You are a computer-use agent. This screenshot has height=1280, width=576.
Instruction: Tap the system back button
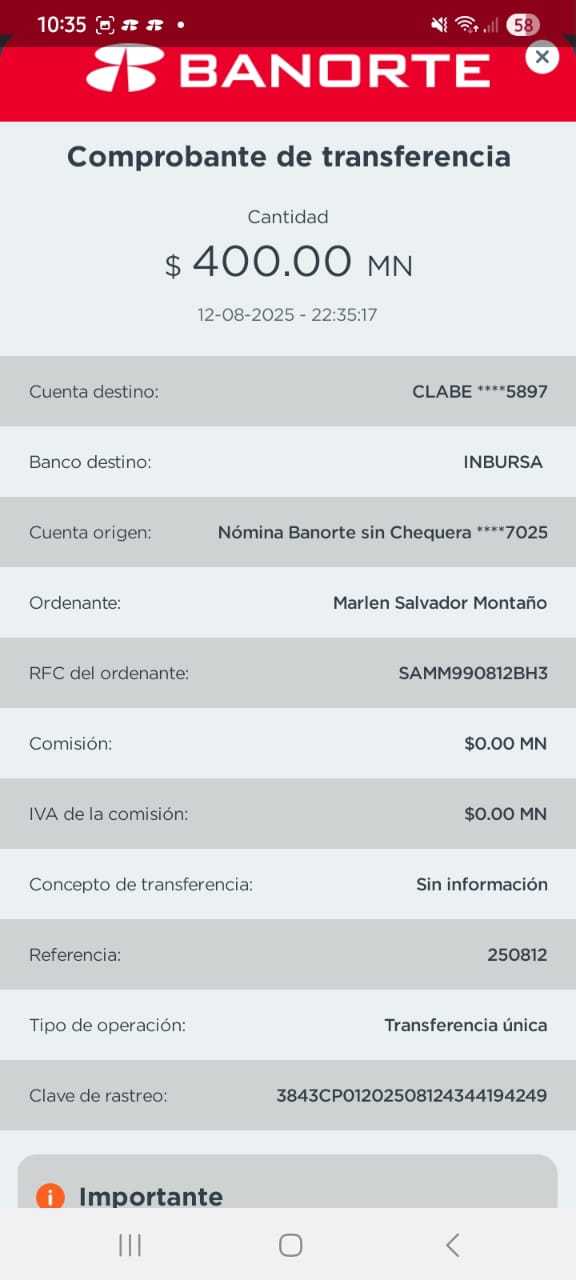point(452,1244)
